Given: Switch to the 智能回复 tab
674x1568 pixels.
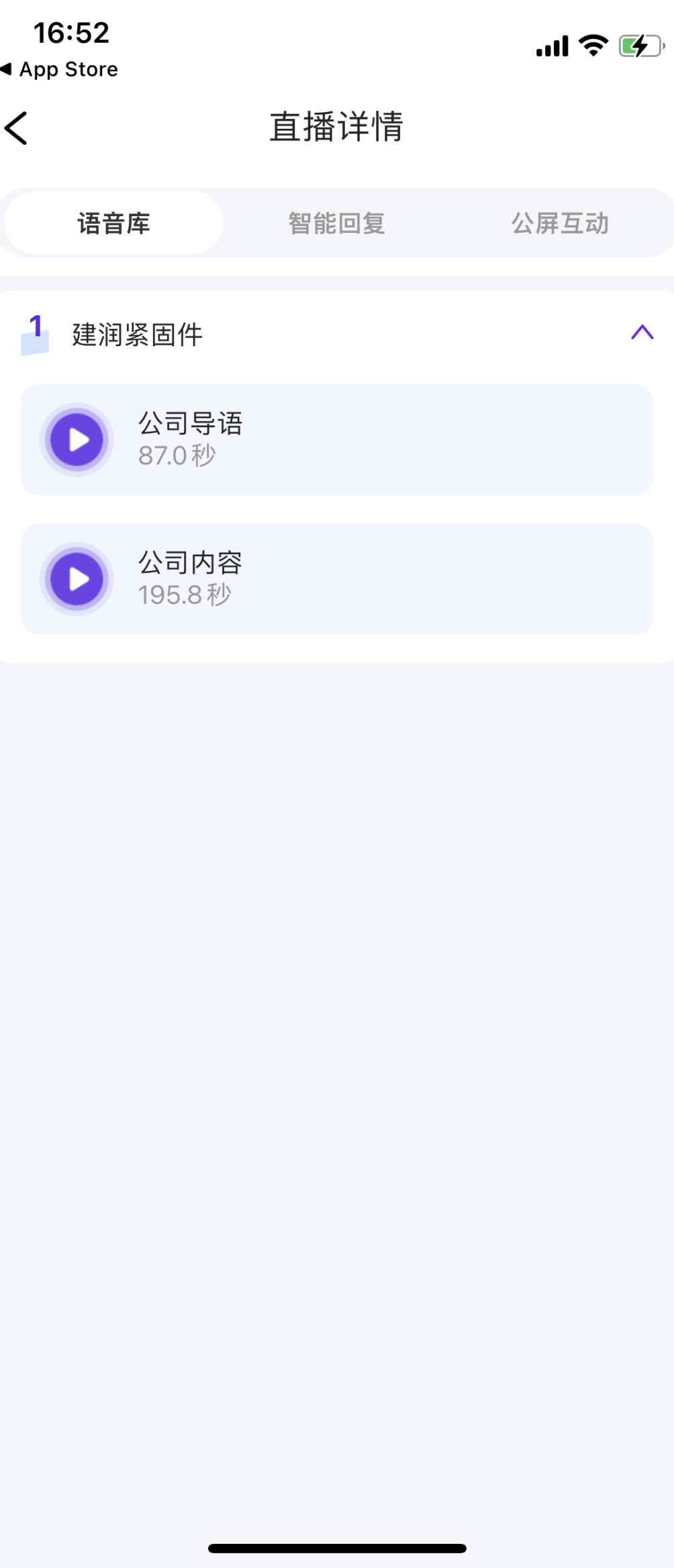Looking at the screenshot, I should point(336,223).
